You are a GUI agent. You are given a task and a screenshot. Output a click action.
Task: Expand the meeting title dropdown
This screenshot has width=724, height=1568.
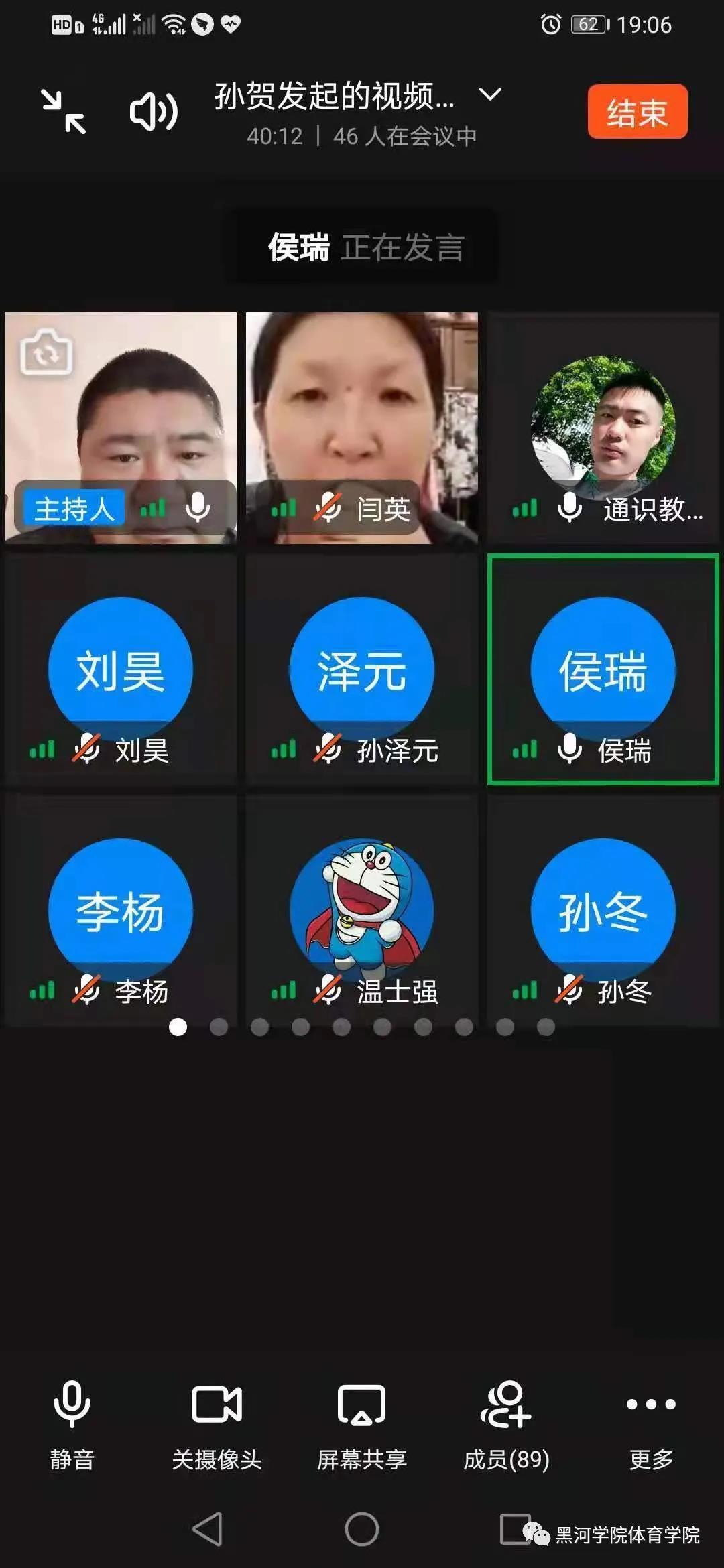pyautogui.click(x=490, y=94)
